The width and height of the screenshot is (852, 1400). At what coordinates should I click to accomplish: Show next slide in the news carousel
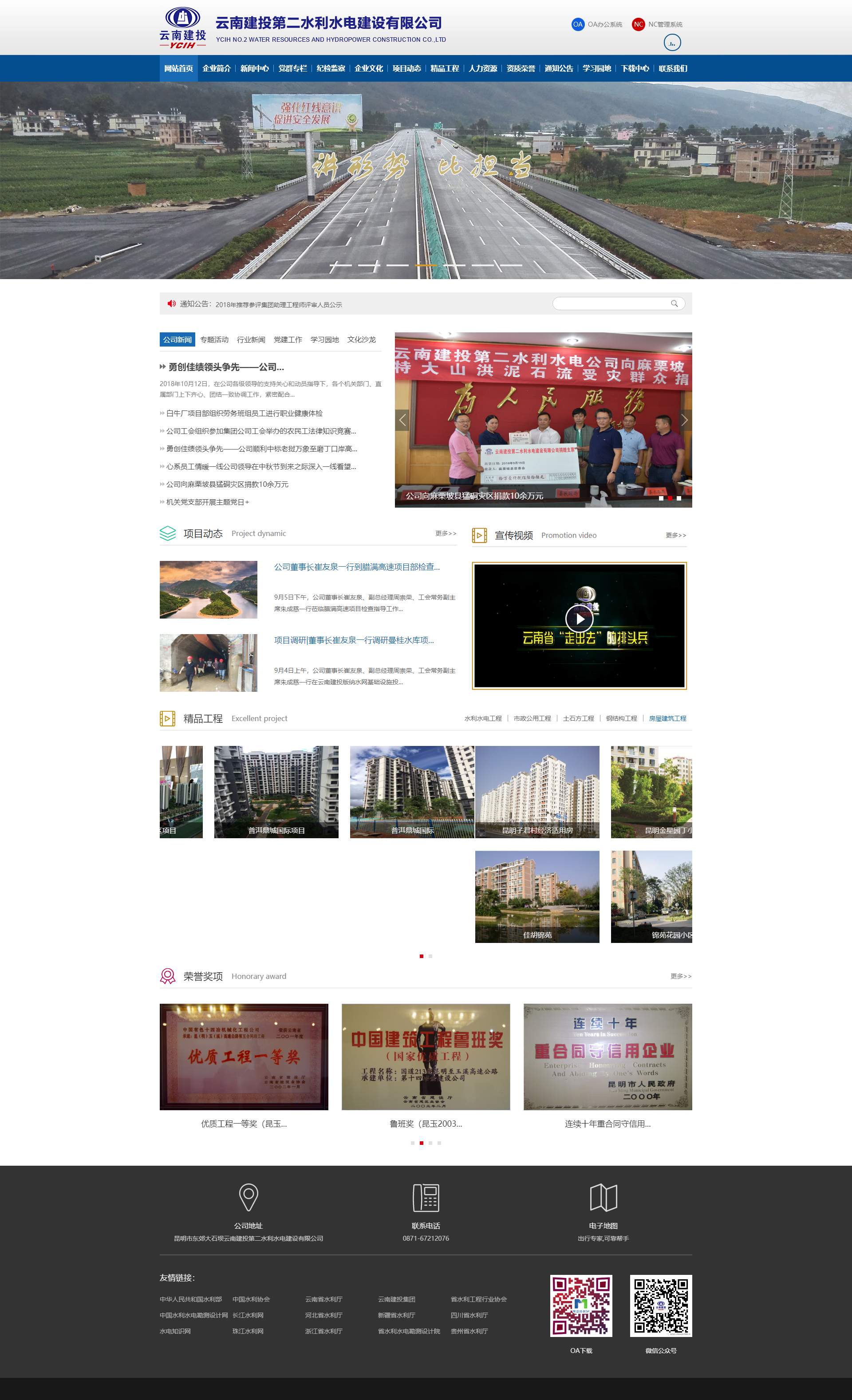click(684, 421)
